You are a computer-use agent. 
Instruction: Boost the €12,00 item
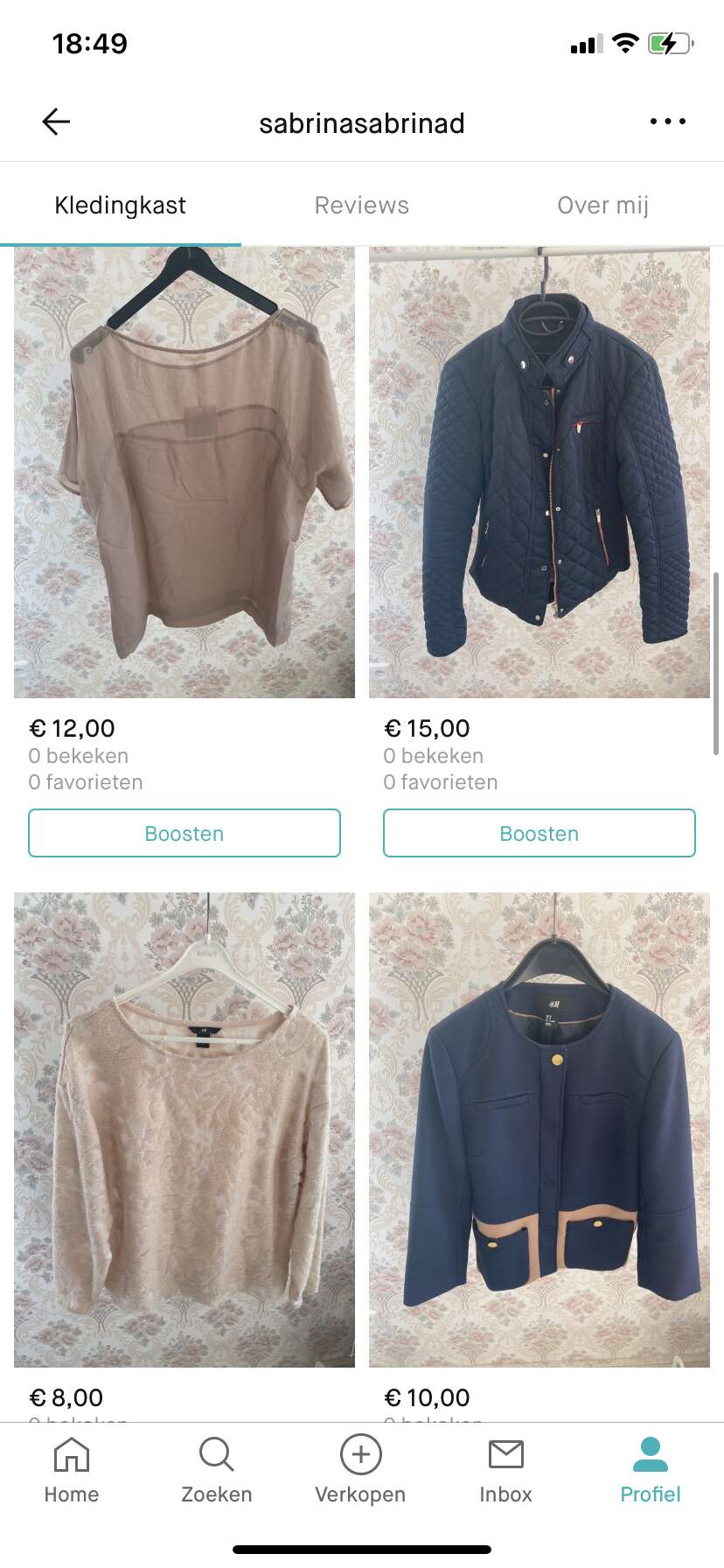tap(184, 833)
